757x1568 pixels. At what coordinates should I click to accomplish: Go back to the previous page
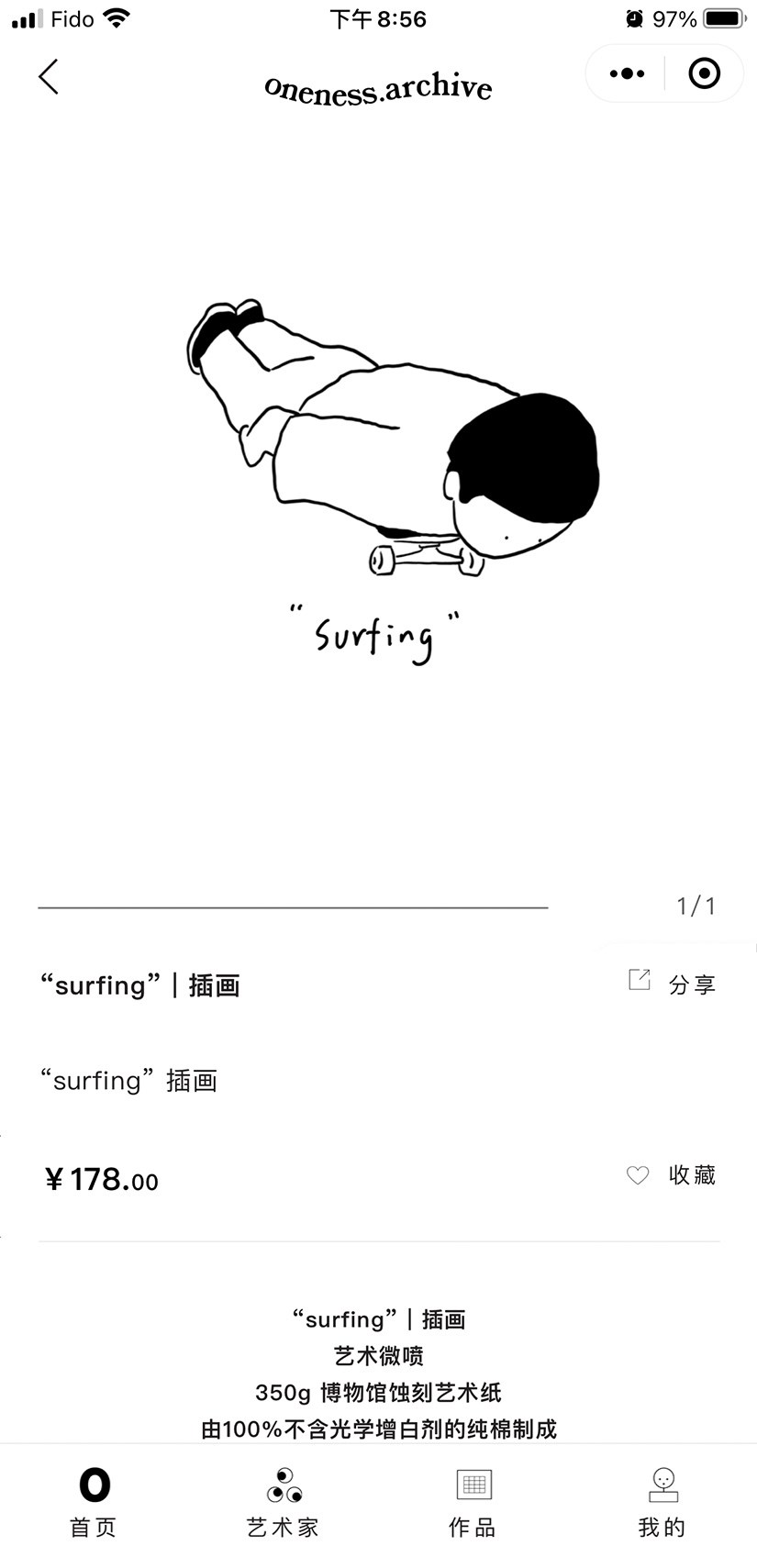49,77
